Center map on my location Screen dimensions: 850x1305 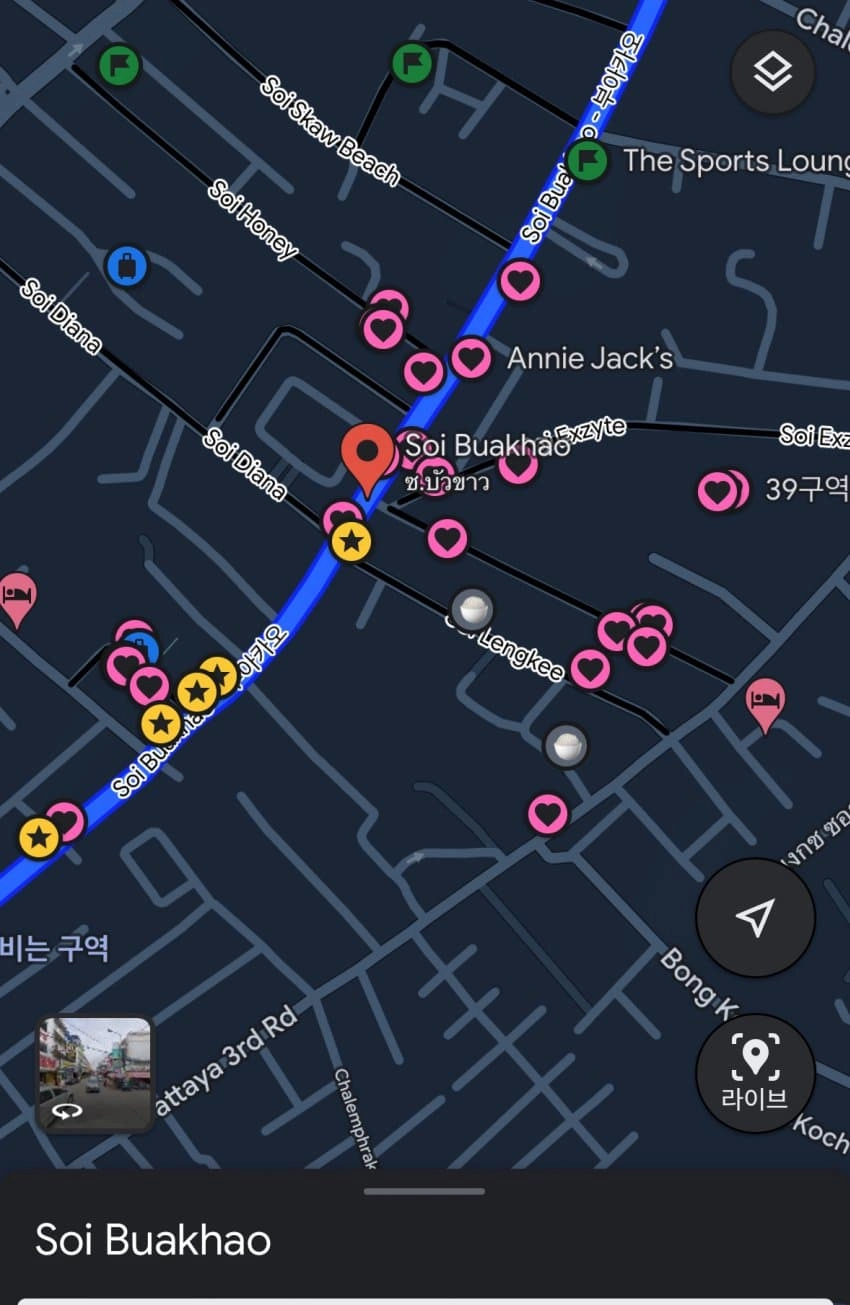pyautogui.click(x=755, y=917)
